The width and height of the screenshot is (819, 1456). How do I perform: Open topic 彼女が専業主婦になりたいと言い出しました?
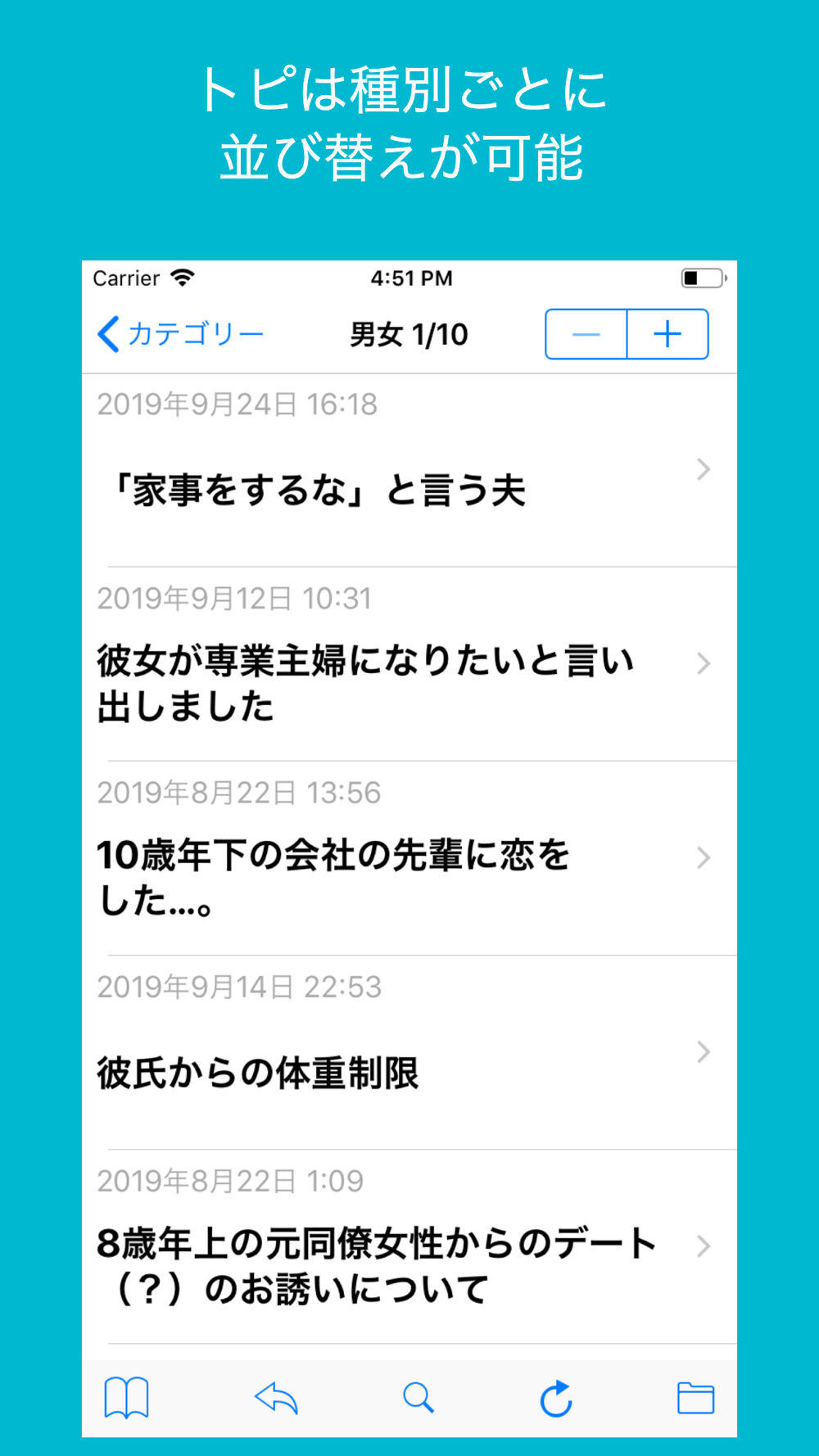coord(369,684)
